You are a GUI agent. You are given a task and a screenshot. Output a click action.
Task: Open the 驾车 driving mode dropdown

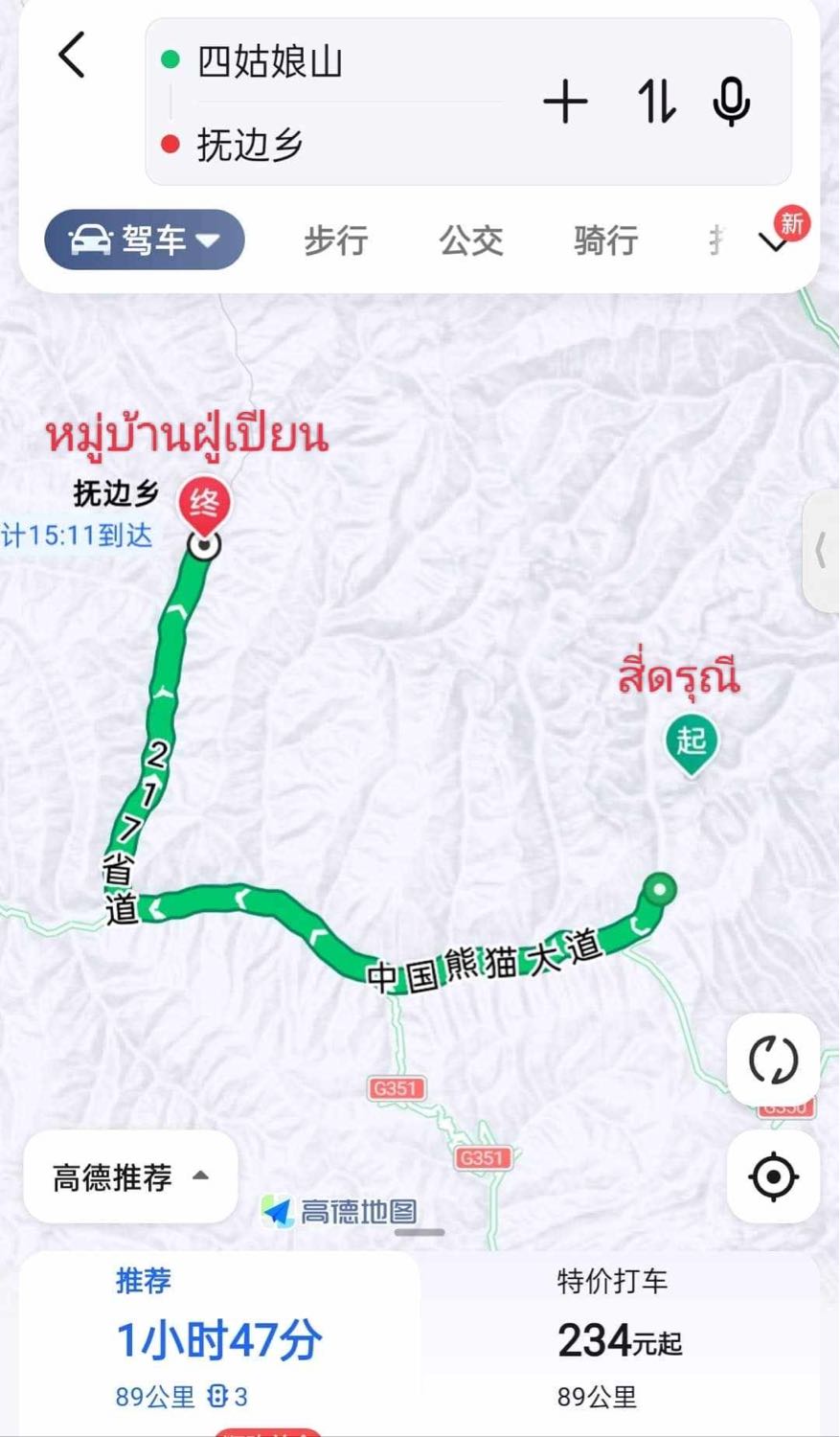(145, 239)
